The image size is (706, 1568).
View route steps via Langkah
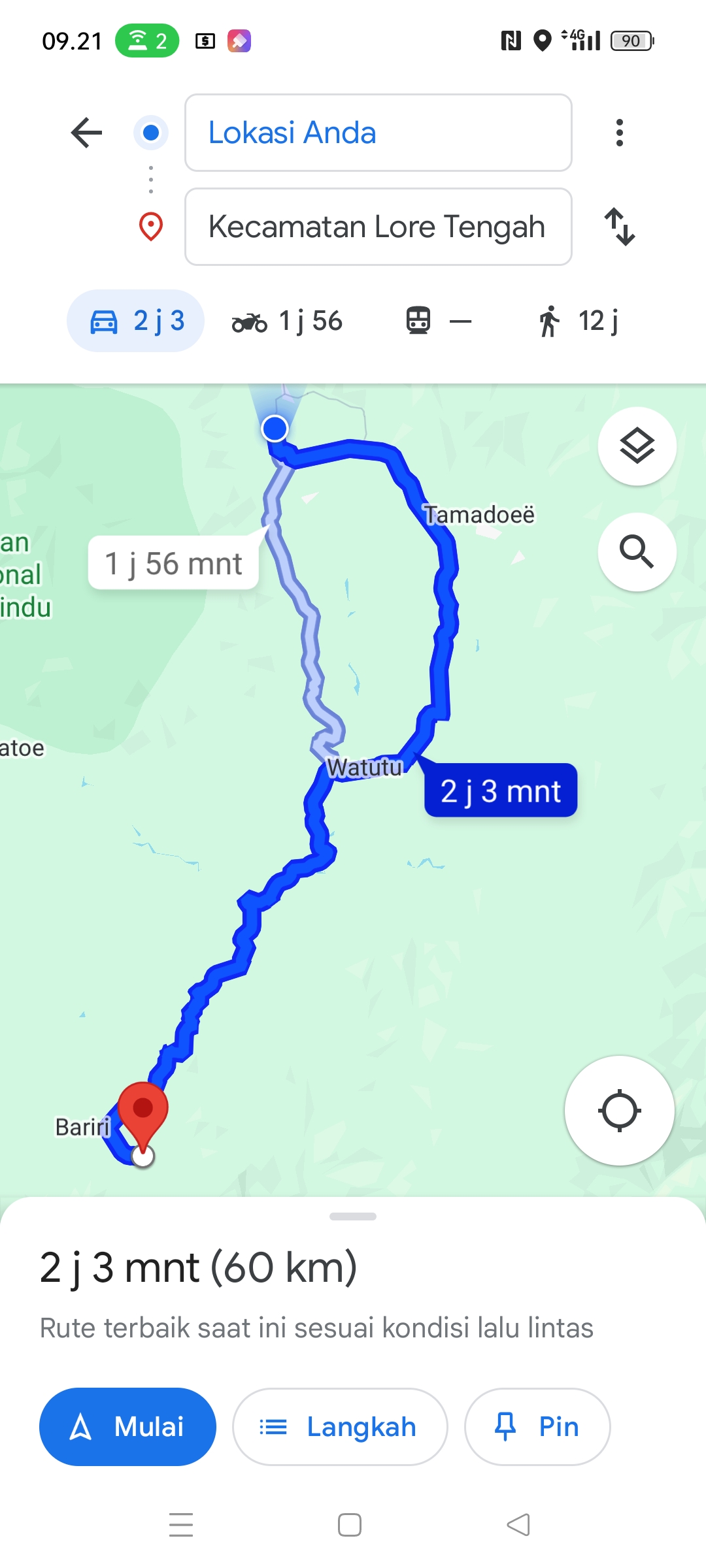pos(340,1427)
